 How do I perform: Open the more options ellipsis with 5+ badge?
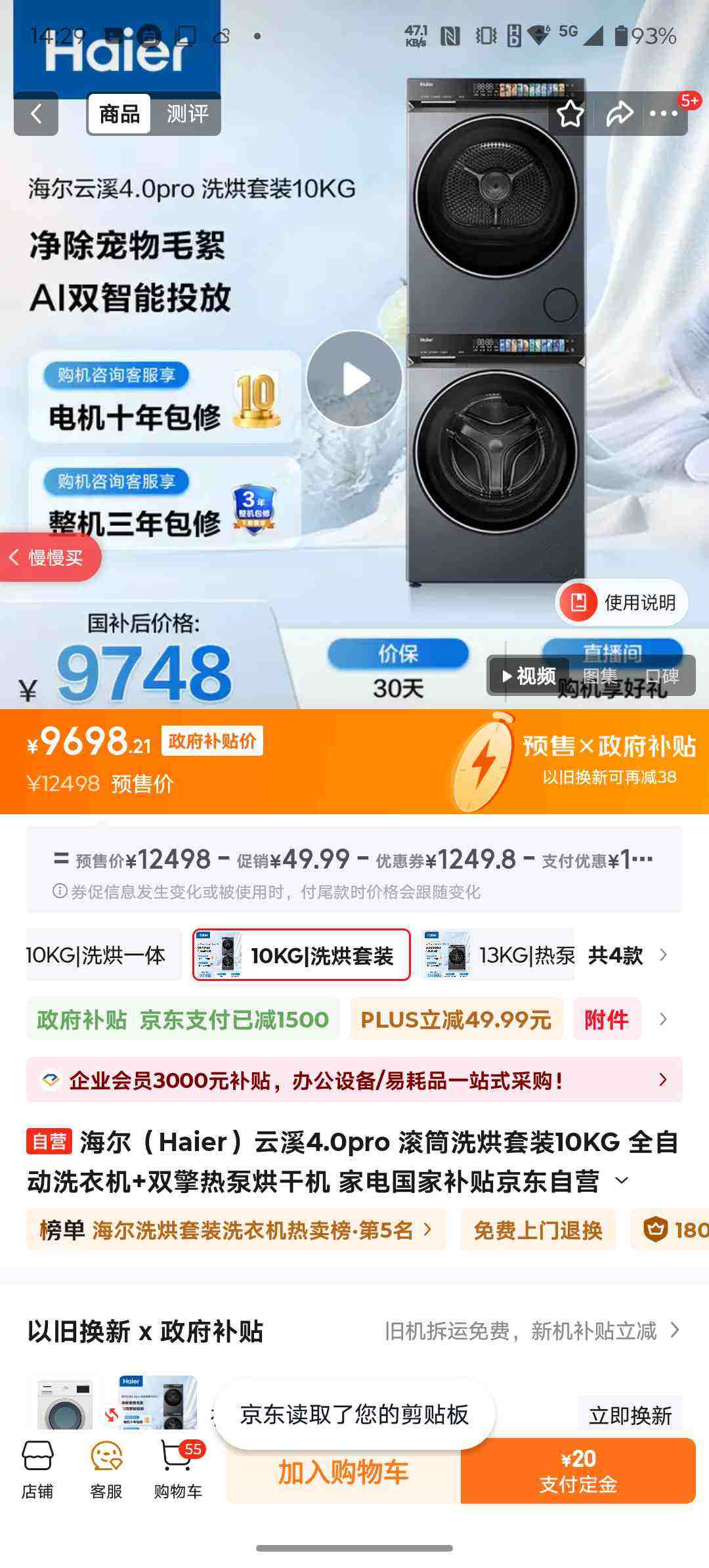click(x=663, y=113)
